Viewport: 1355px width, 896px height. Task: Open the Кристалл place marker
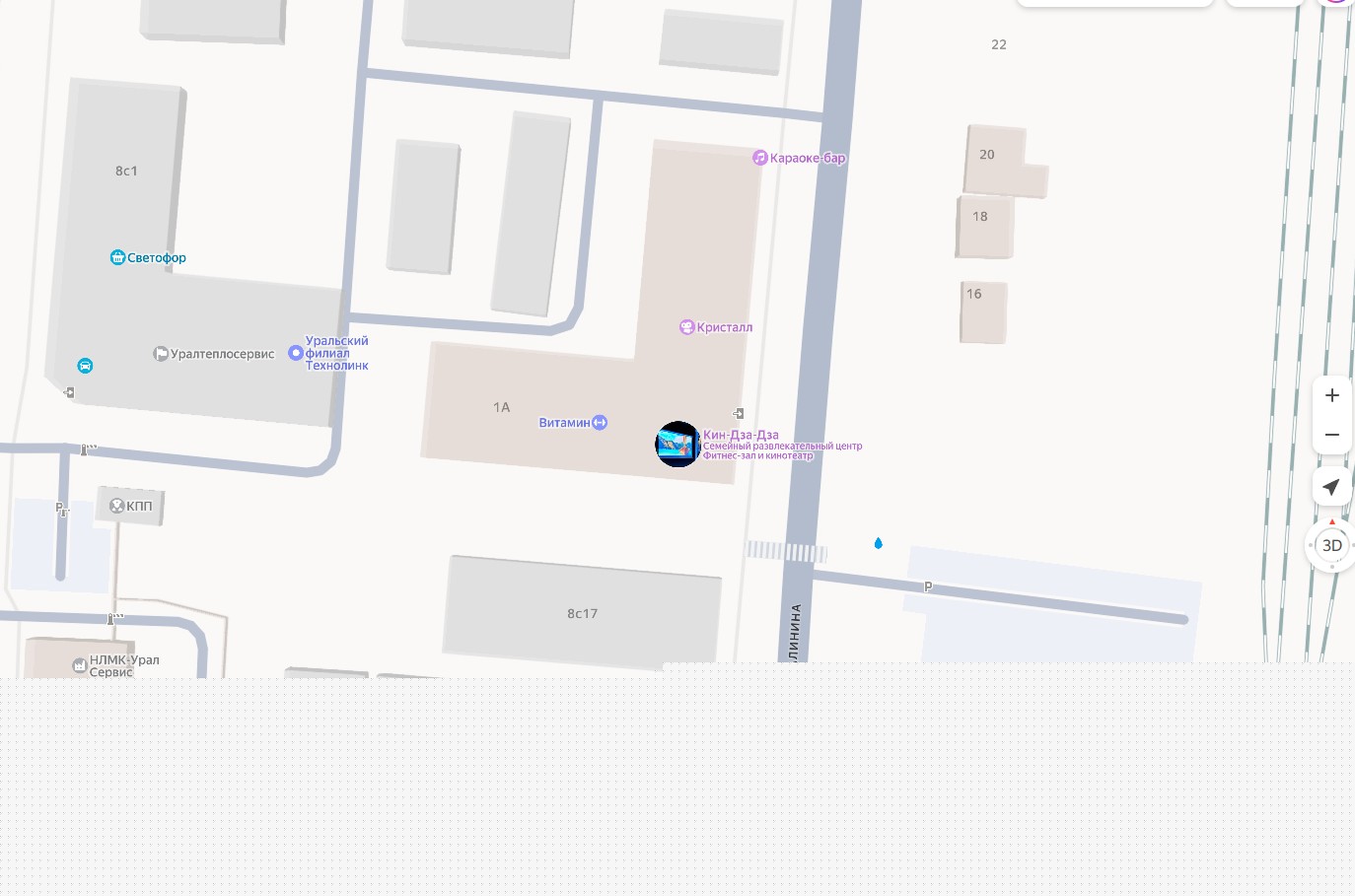[x=687, y=327]
